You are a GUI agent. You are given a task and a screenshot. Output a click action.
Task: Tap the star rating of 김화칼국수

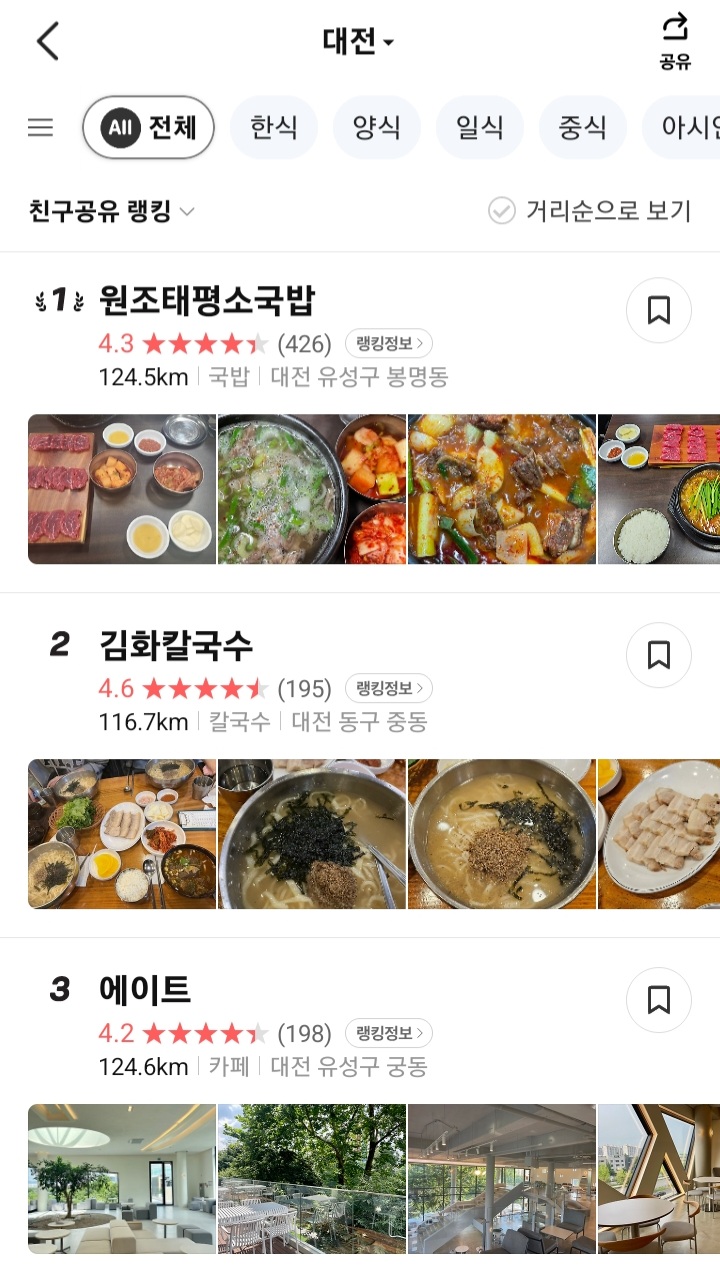[204, 689]
